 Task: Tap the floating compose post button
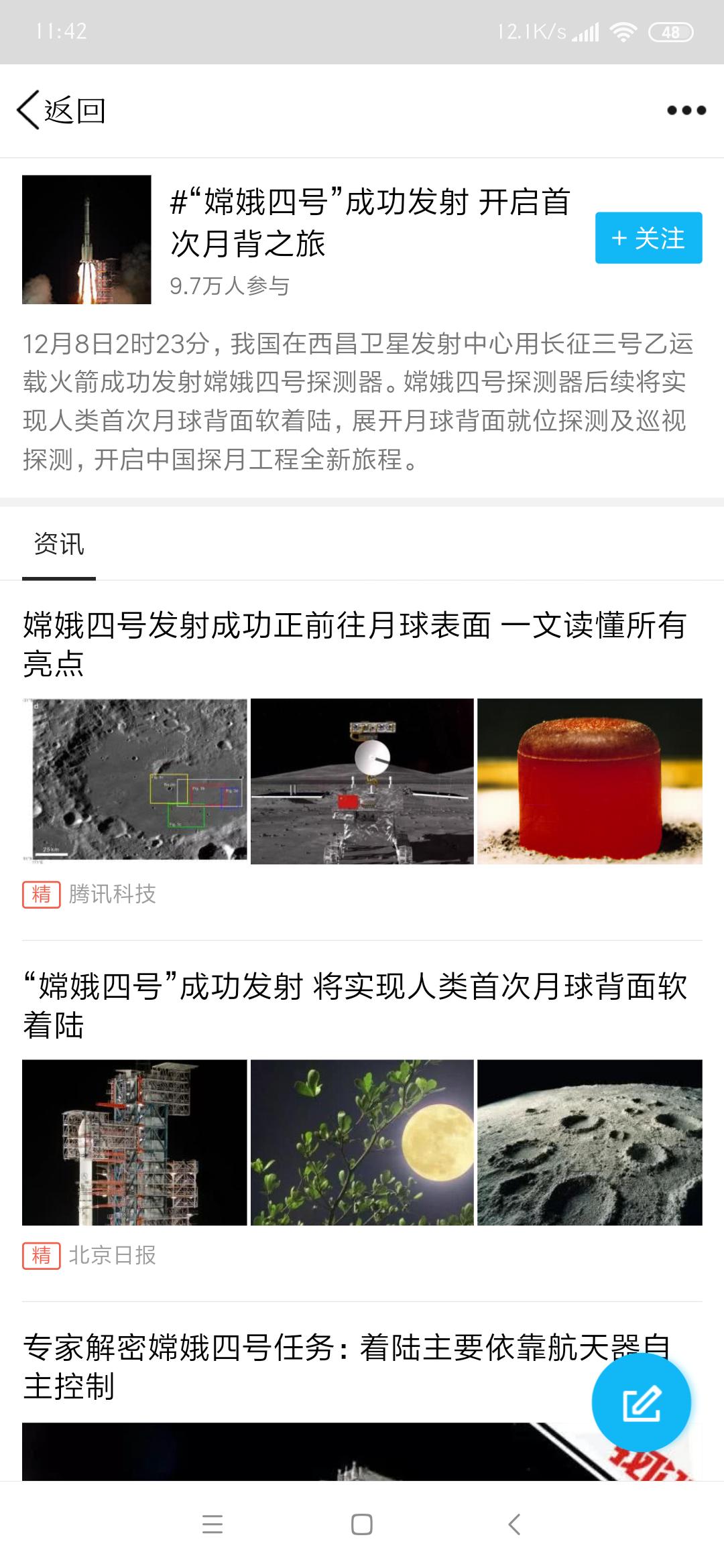641,1402
